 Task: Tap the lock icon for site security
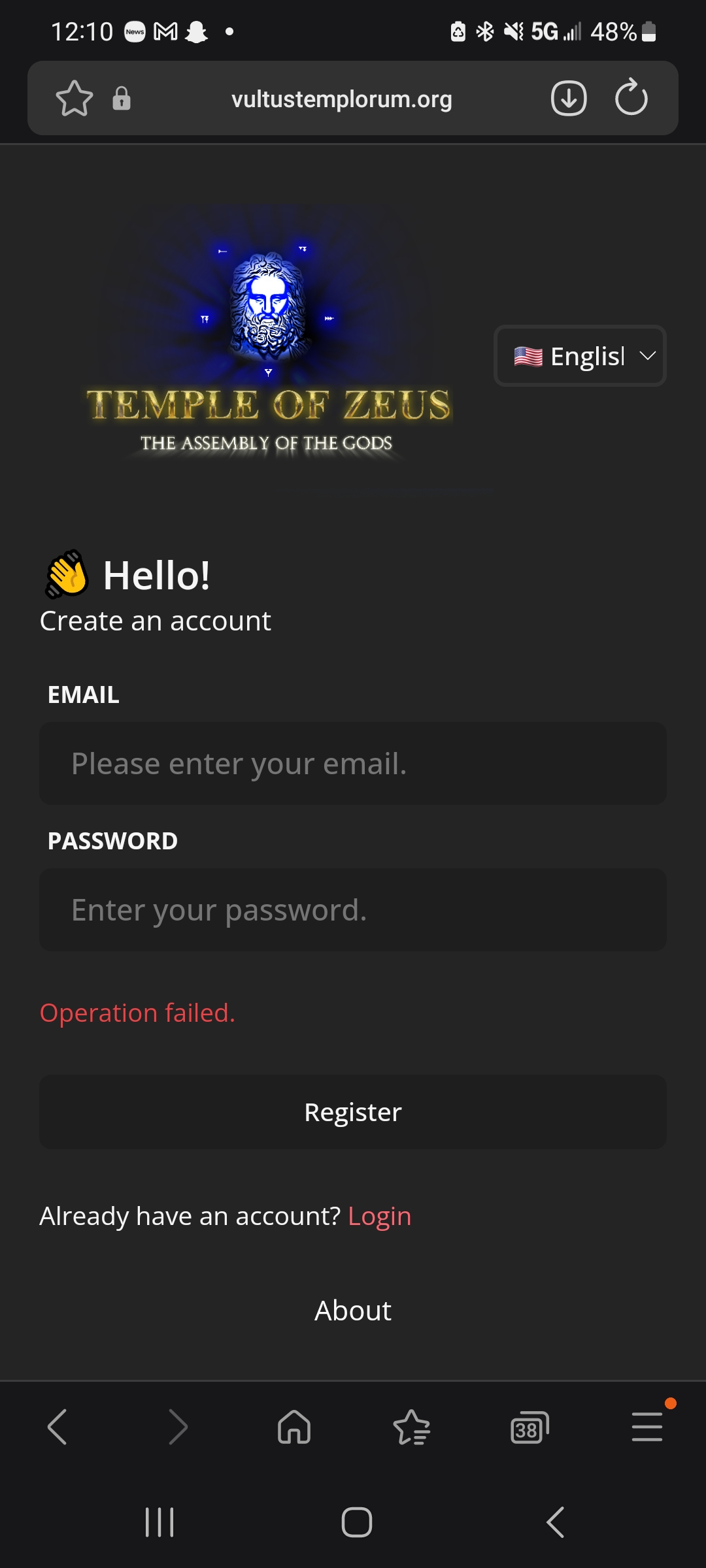point(122,99)
